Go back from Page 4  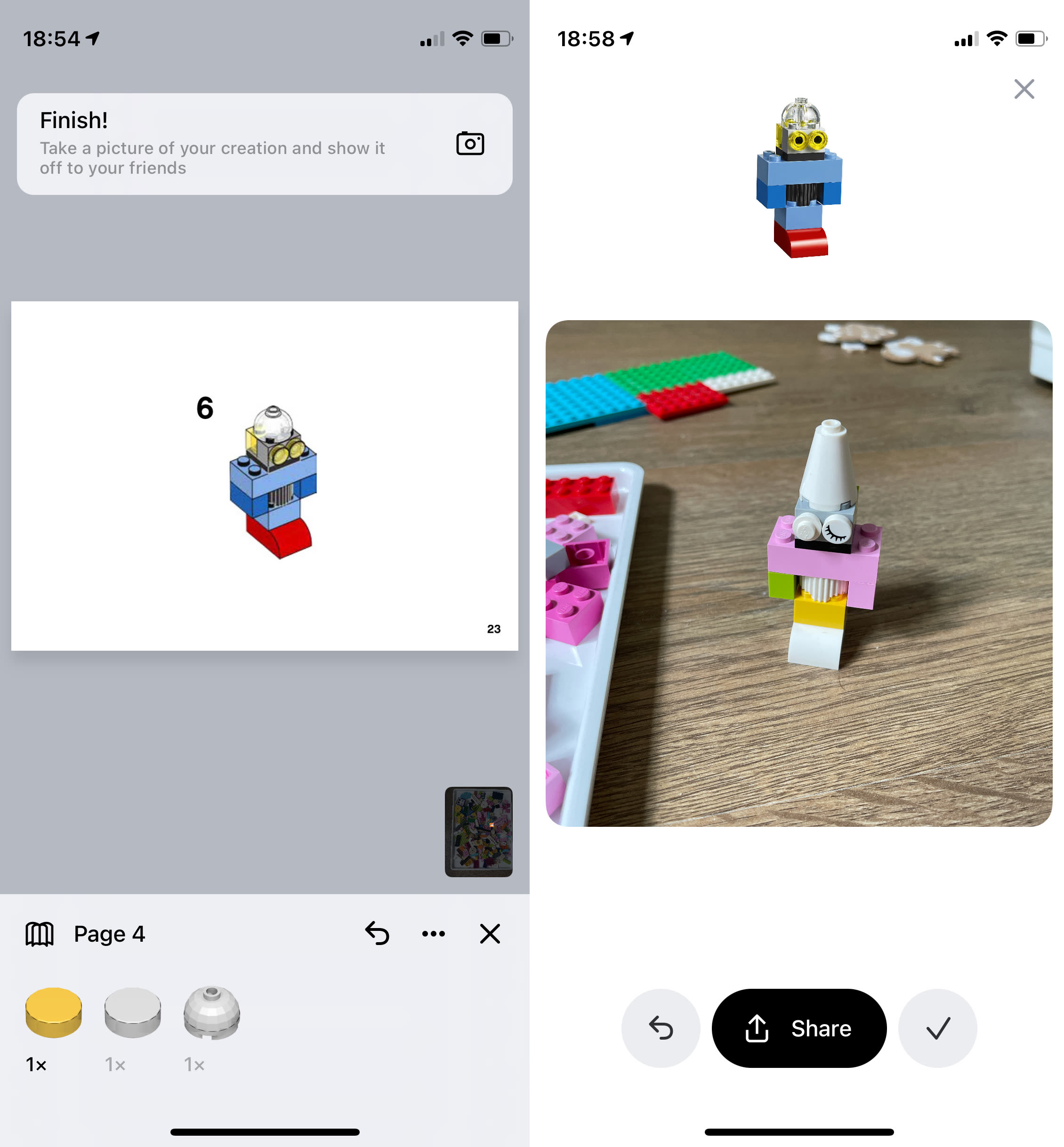point(377,933)
